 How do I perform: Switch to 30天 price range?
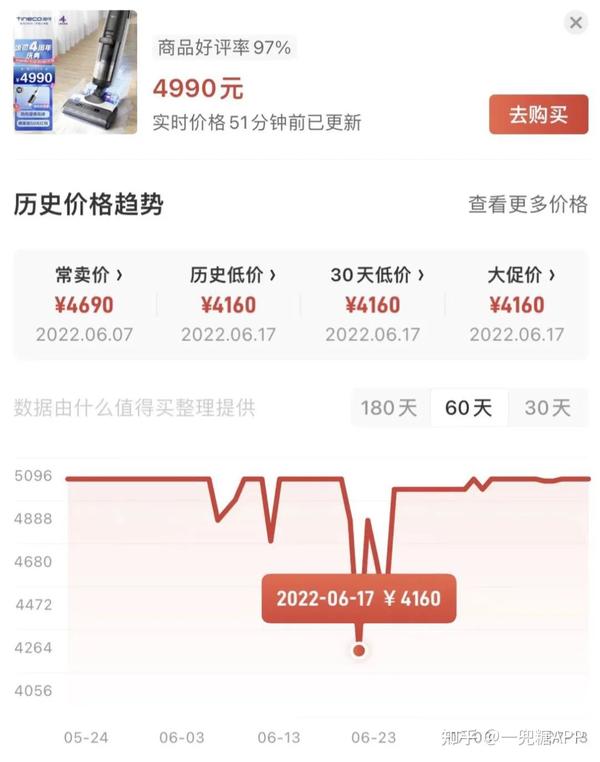(548, 407)
